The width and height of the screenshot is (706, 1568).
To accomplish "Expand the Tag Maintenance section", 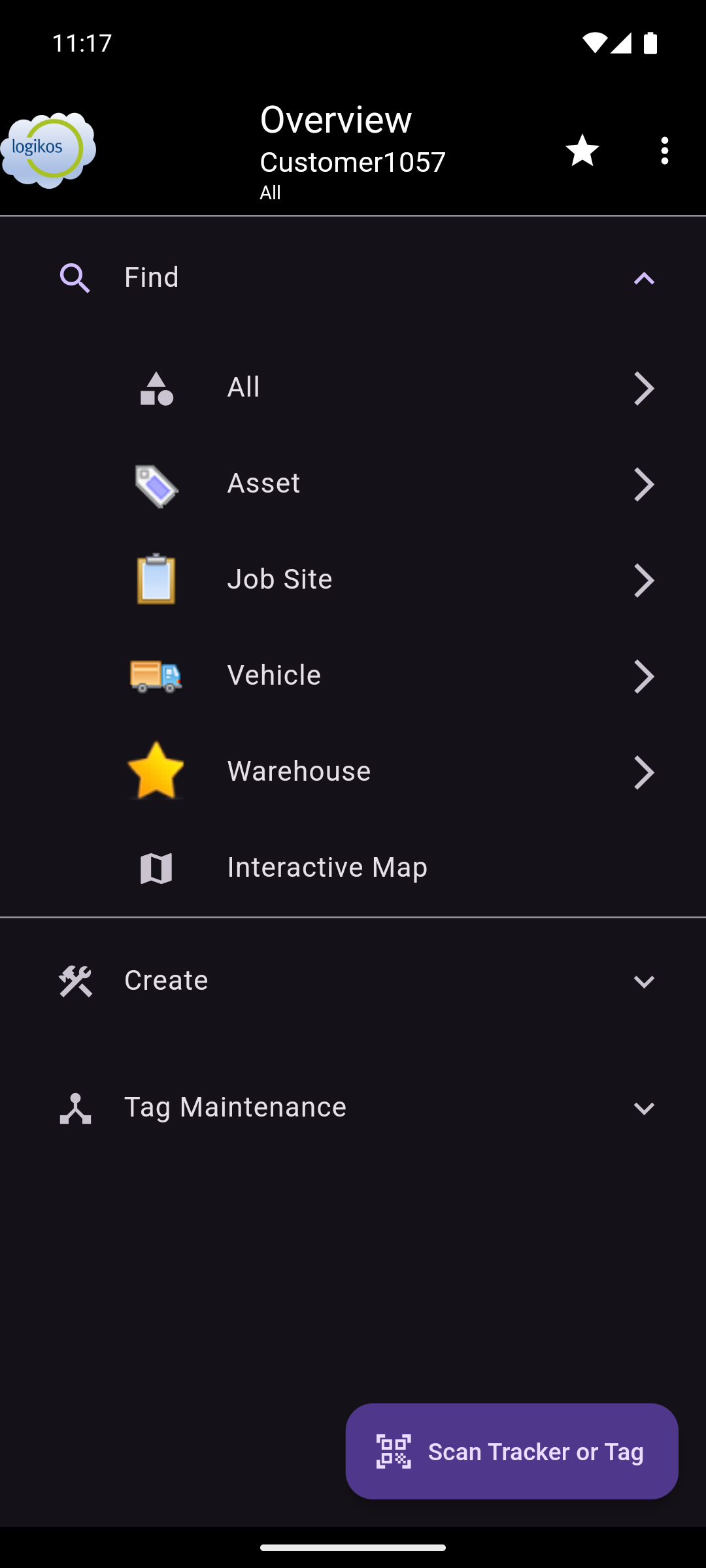I will [x=353, y=1108].
